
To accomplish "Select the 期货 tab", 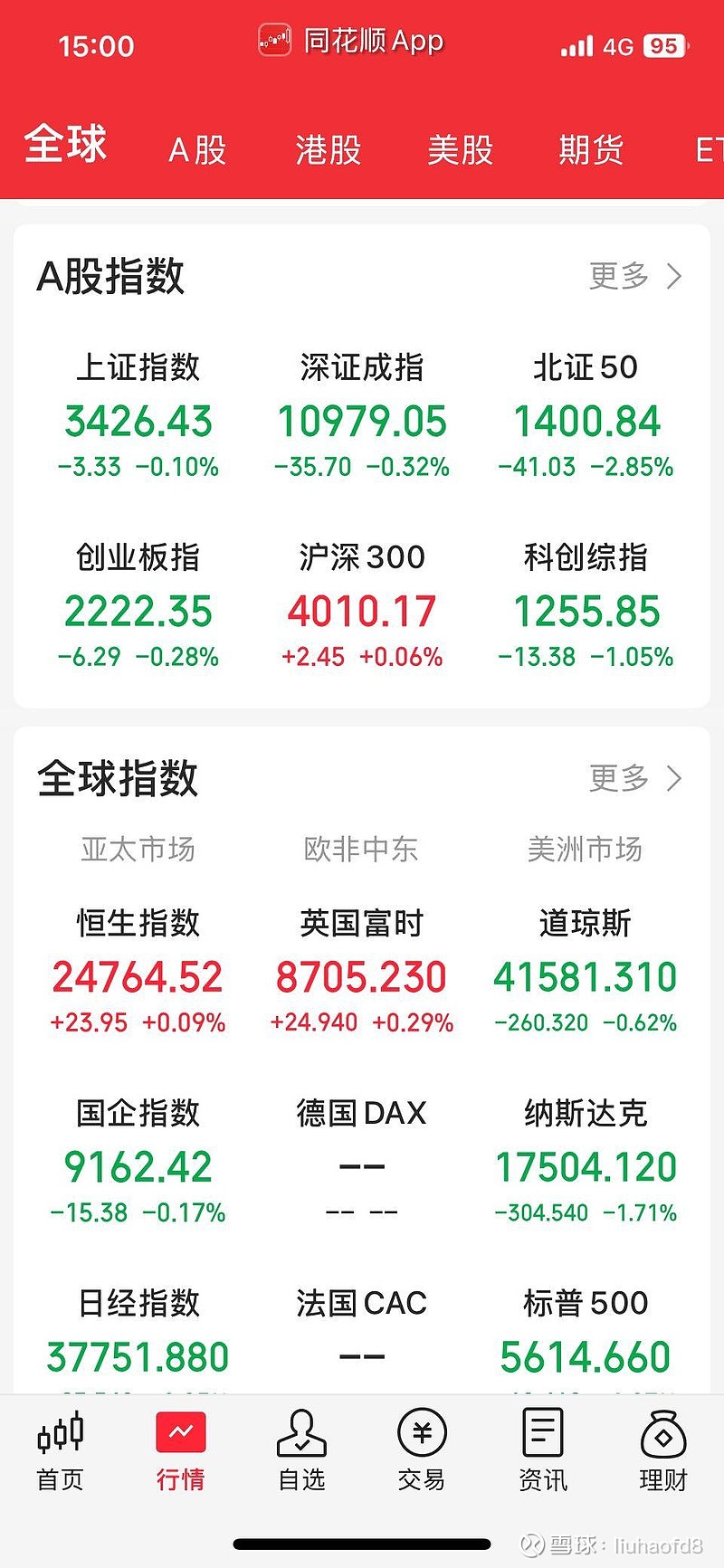I will 590,149.
